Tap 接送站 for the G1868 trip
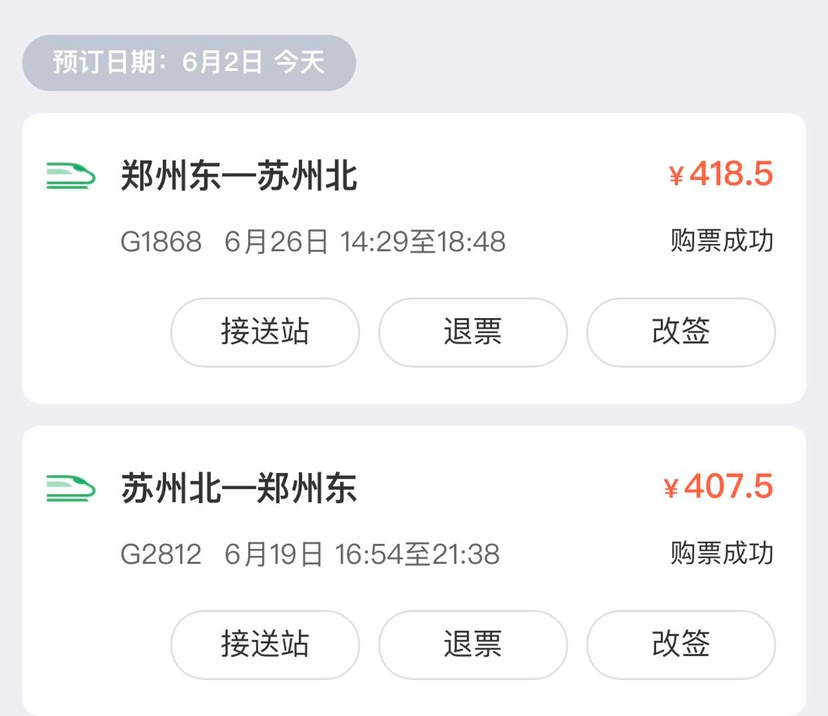 (x=265, y=332)
